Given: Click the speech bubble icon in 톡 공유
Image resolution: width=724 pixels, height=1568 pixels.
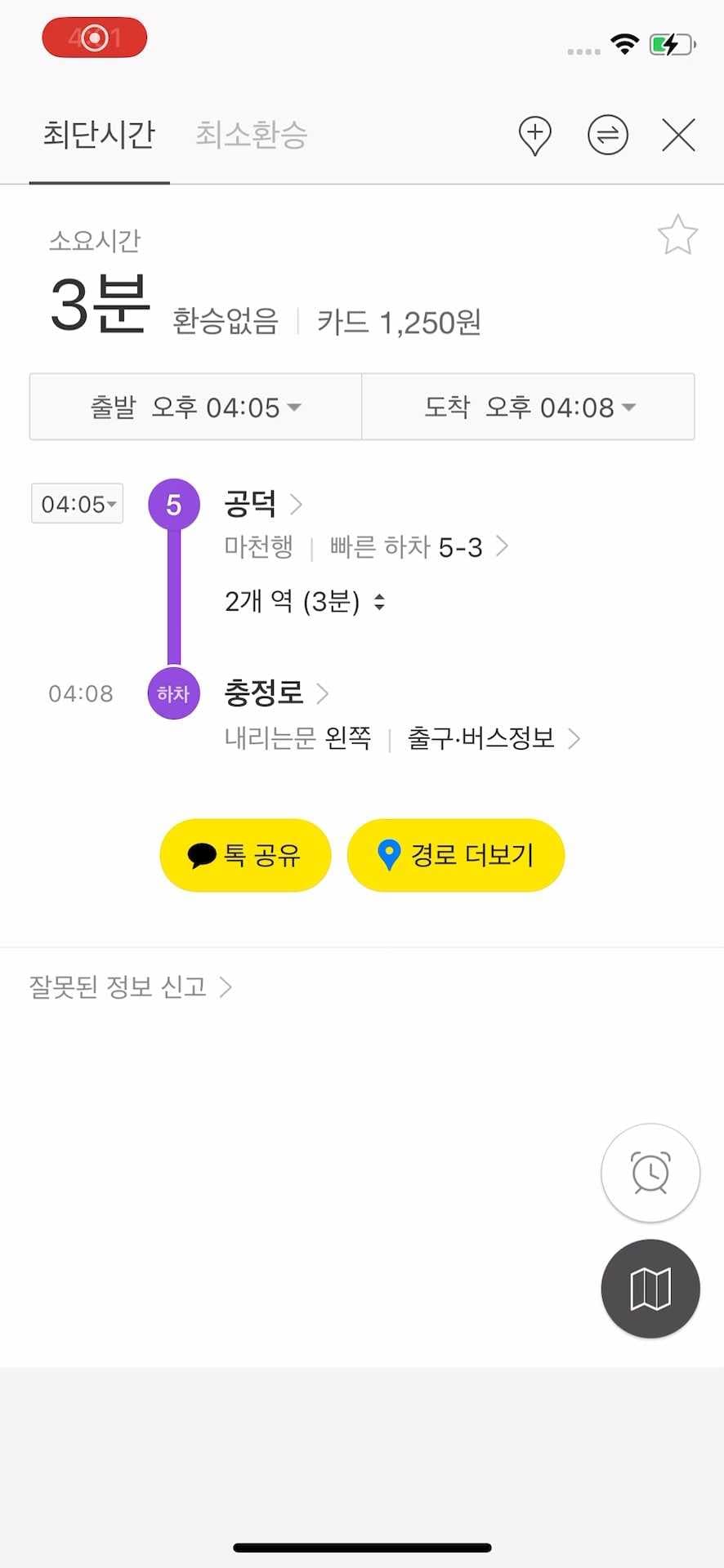Looking at the screenshot, I should tap(200, 854).
